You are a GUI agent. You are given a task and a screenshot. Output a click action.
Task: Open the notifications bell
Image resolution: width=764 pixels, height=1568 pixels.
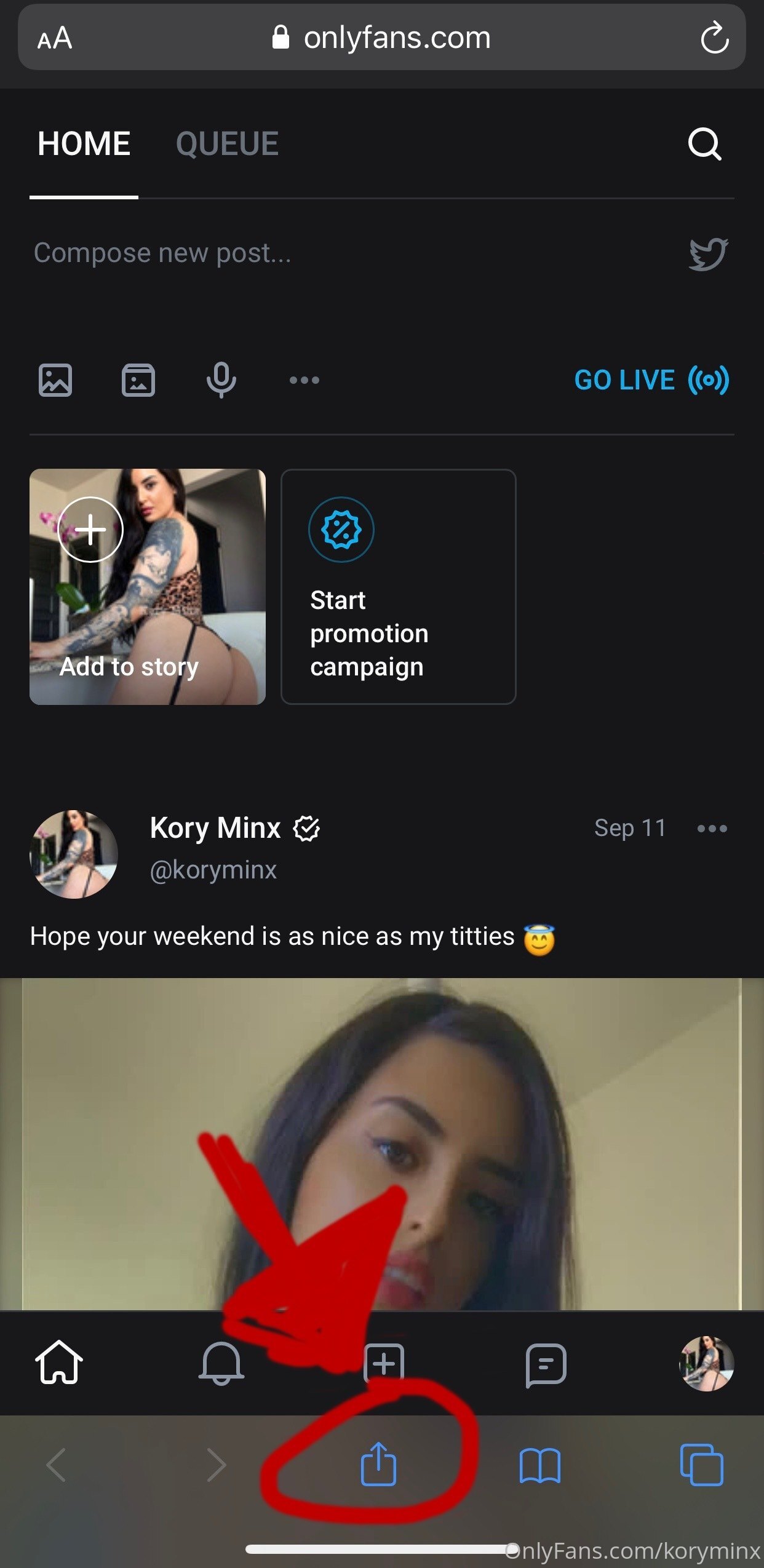click(221, 1363)
